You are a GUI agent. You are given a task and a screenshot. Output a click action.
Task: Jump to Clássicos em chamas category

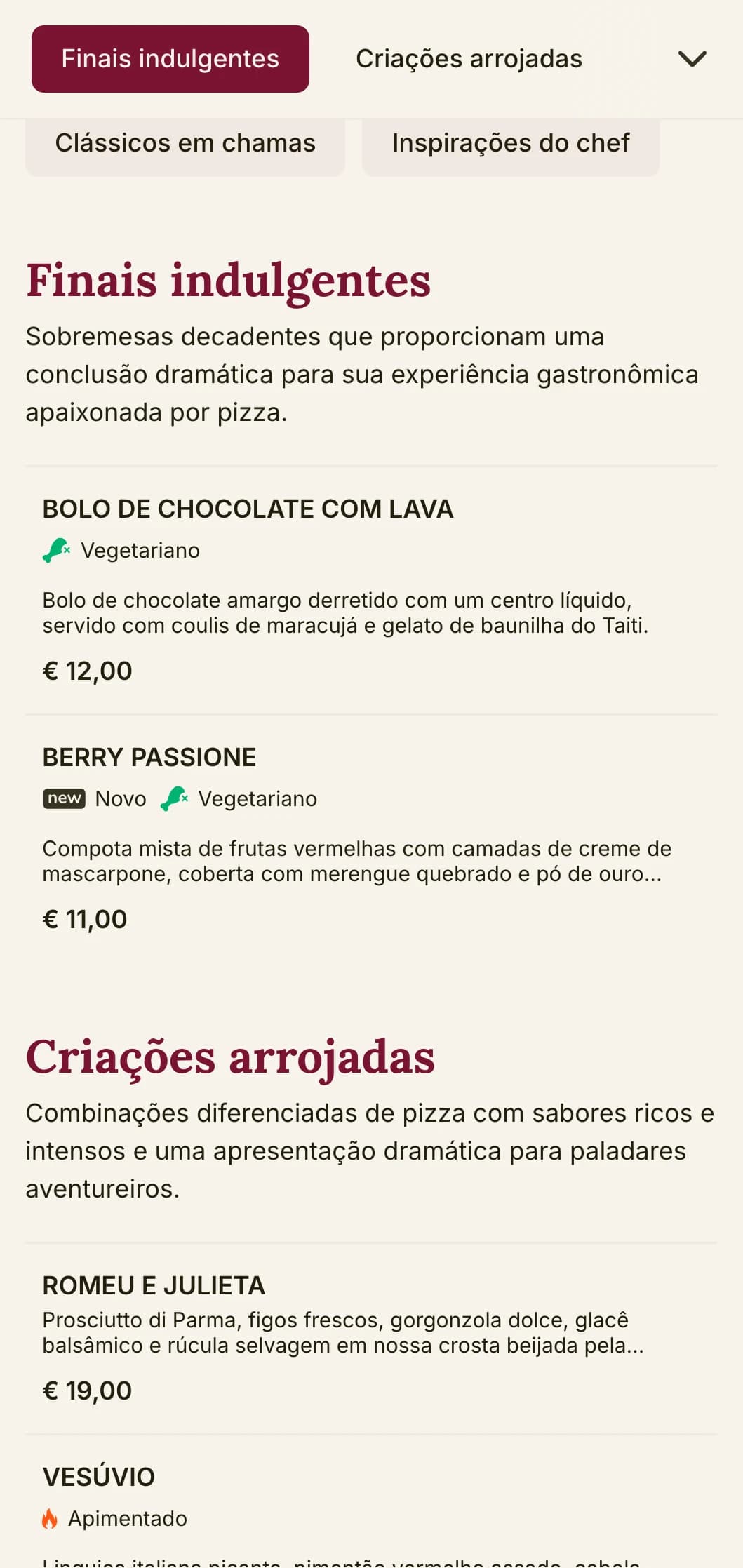(185, 143)
